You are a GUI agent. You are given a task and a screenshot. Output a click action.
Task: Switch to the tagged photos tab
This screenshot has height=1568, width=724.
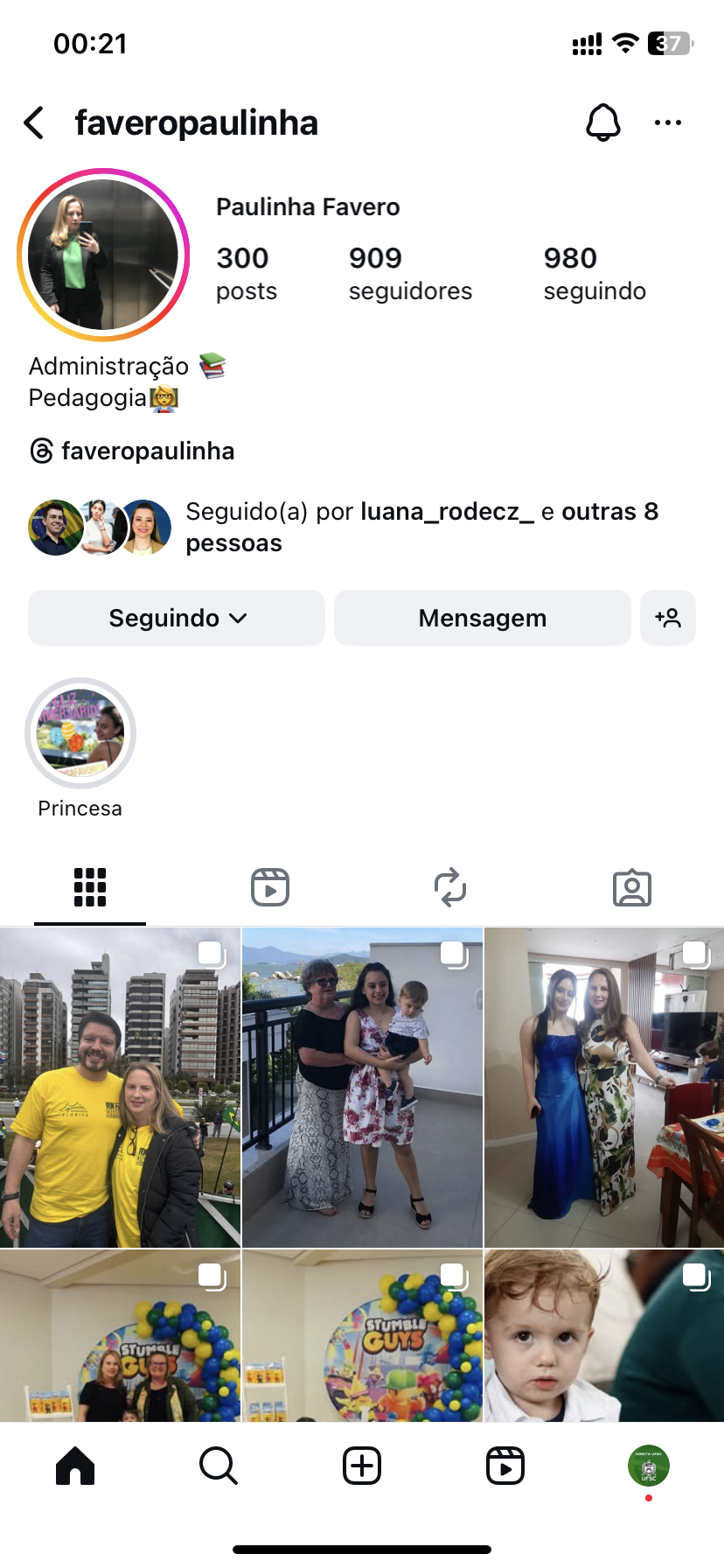click(631, 887)
